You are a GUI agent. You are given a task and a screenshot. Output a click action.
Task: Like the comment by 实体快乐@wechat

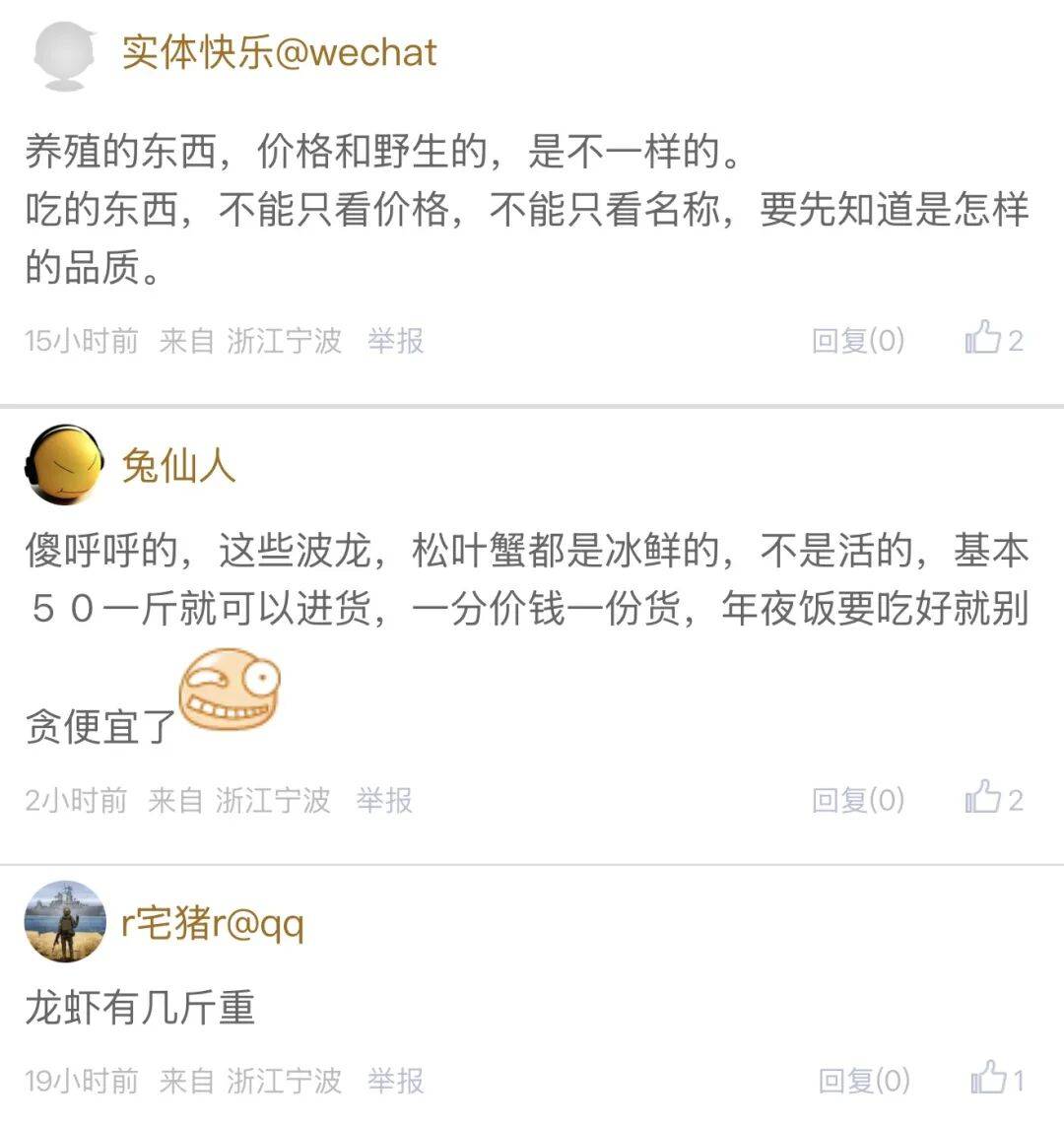point(984,339)
